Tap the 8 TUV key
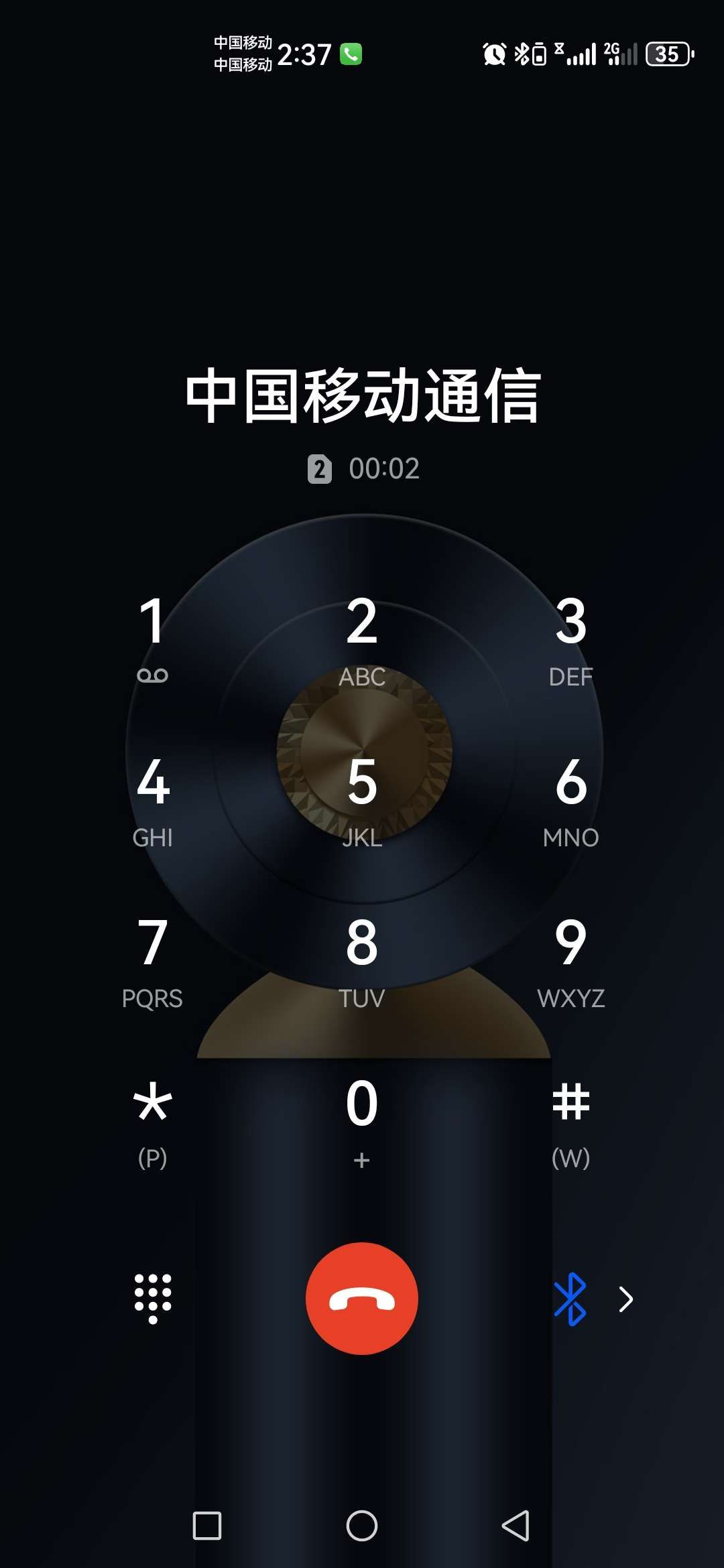The image size is (724, 1568). pyautogui.click(x=362, y=958)
